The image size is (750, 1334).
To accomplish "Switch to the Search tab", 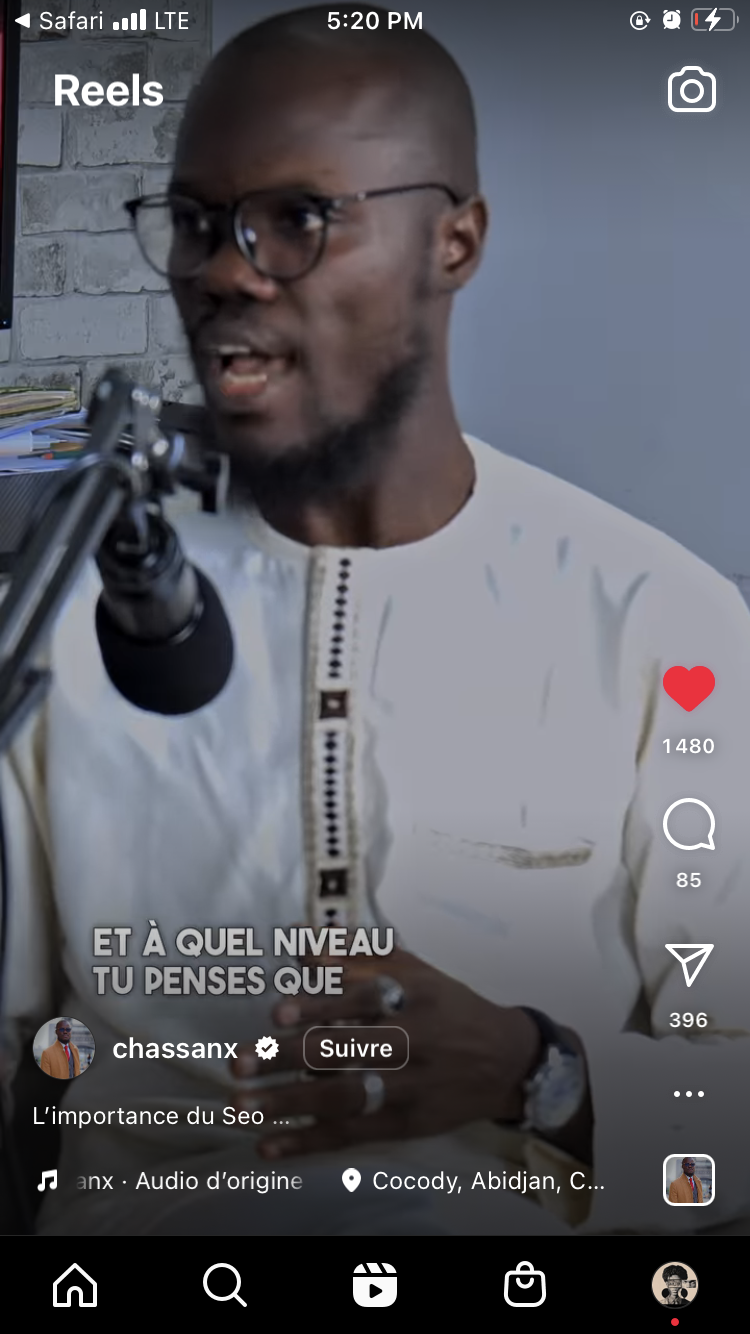I will 224,1284.
